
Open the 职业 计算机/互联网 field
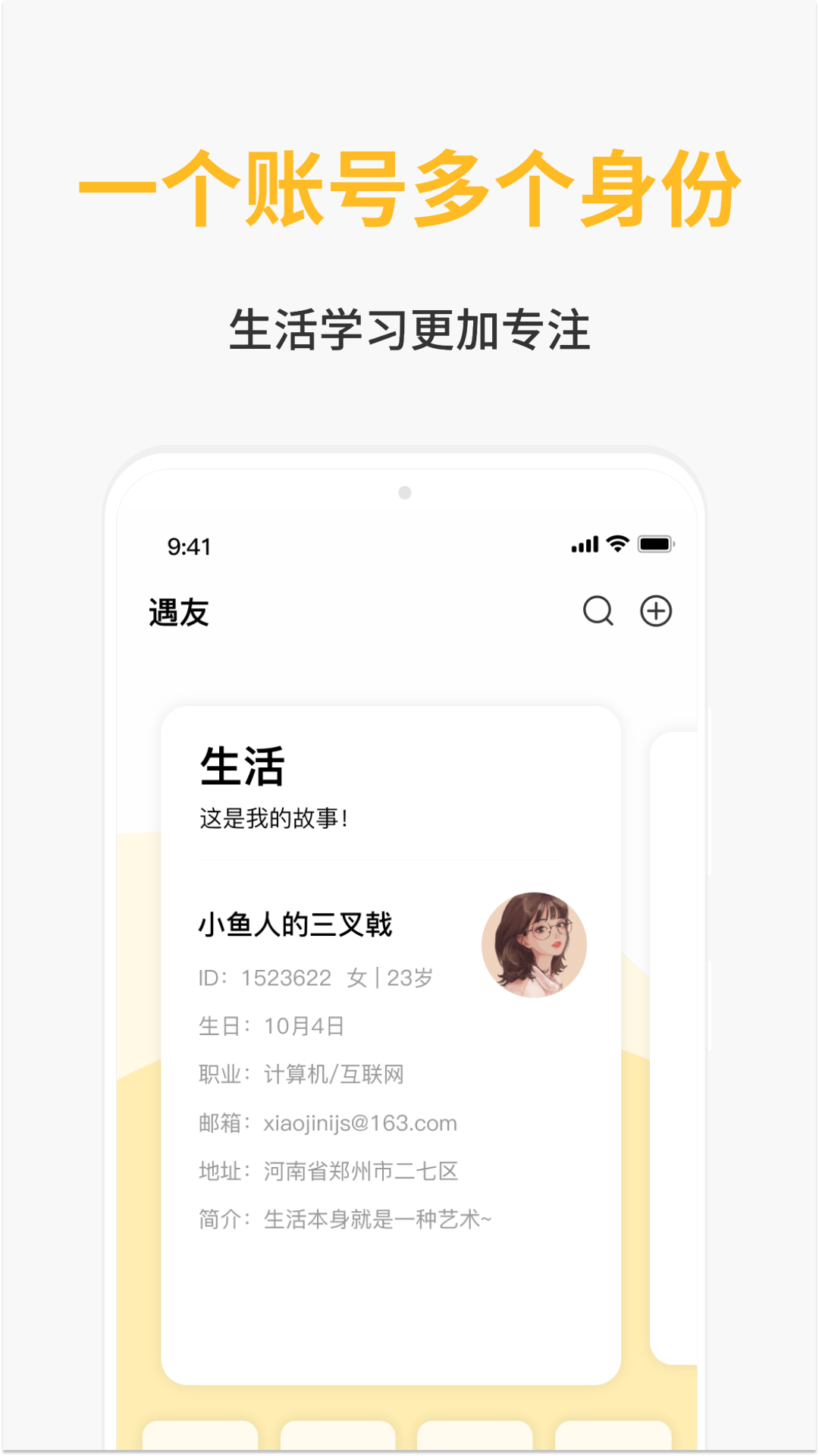[300, 1074]
